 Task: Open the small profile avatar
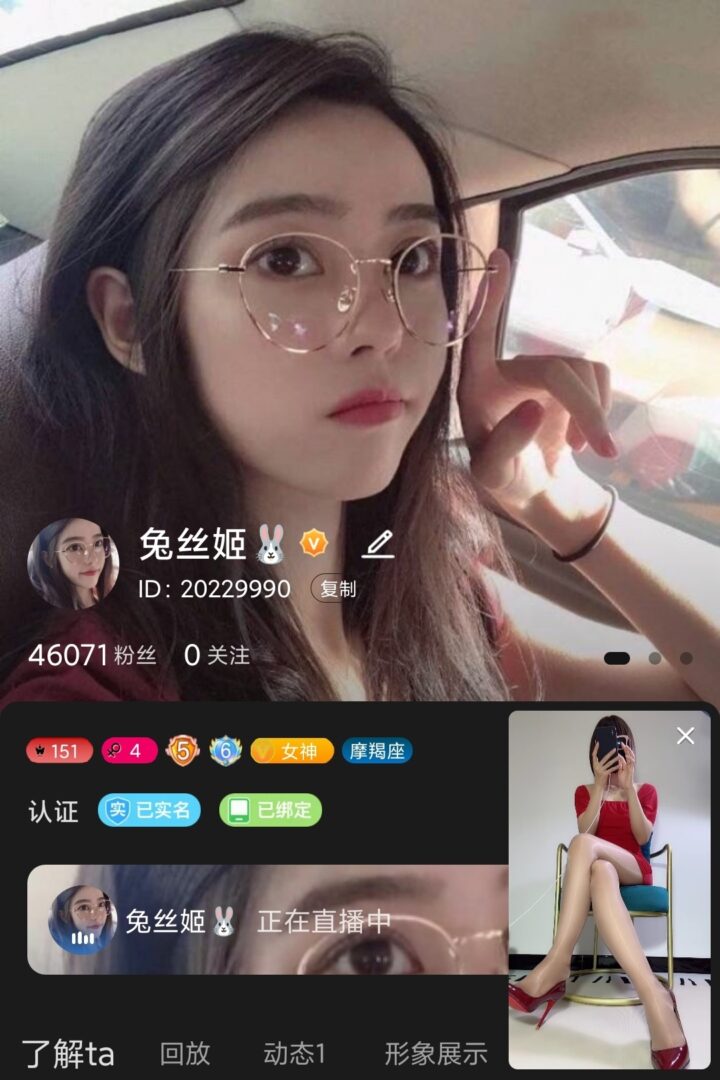(73, 564)
